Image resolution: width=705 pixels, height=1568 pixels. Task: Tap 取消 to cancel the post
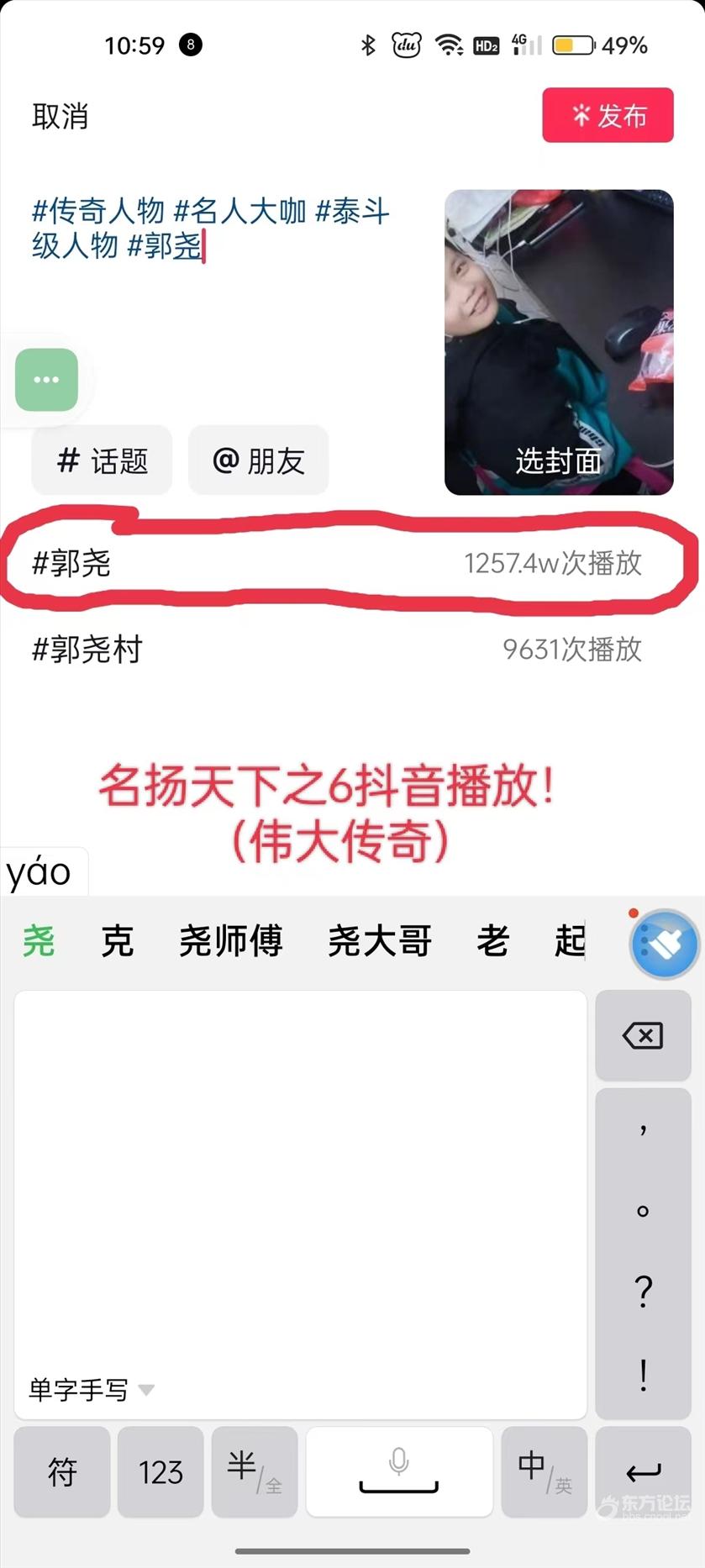pos(60,116)
